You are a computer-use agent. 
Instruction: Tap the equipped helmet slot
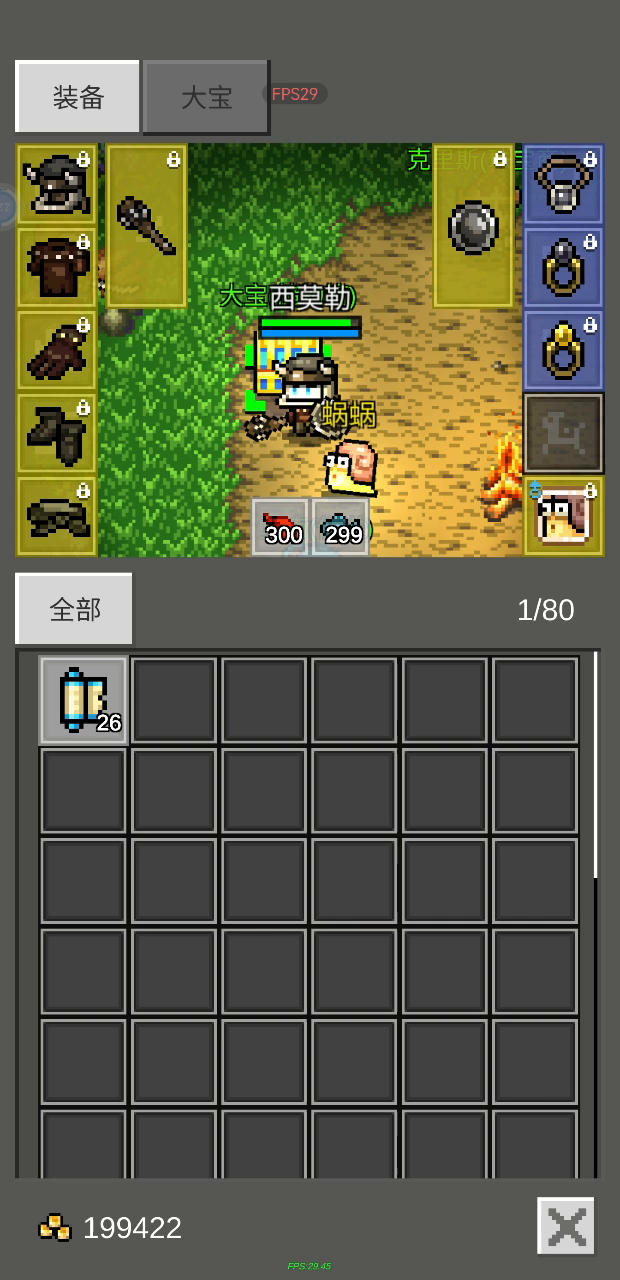(x=57, y=184)
